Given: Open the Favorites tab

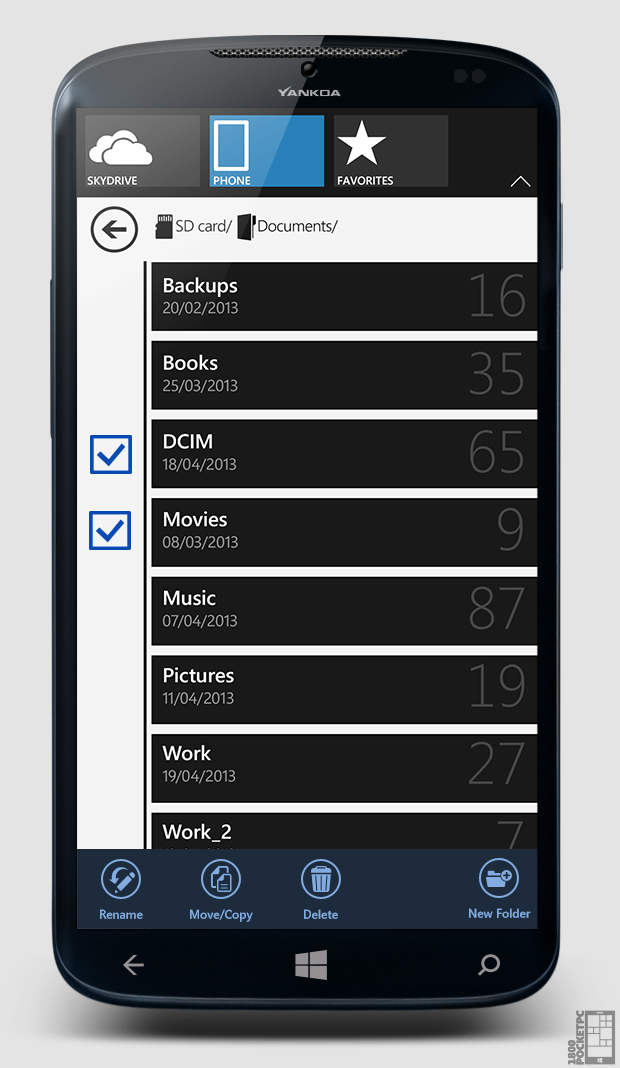Looking at the screenshot, I should coord(391,151).
